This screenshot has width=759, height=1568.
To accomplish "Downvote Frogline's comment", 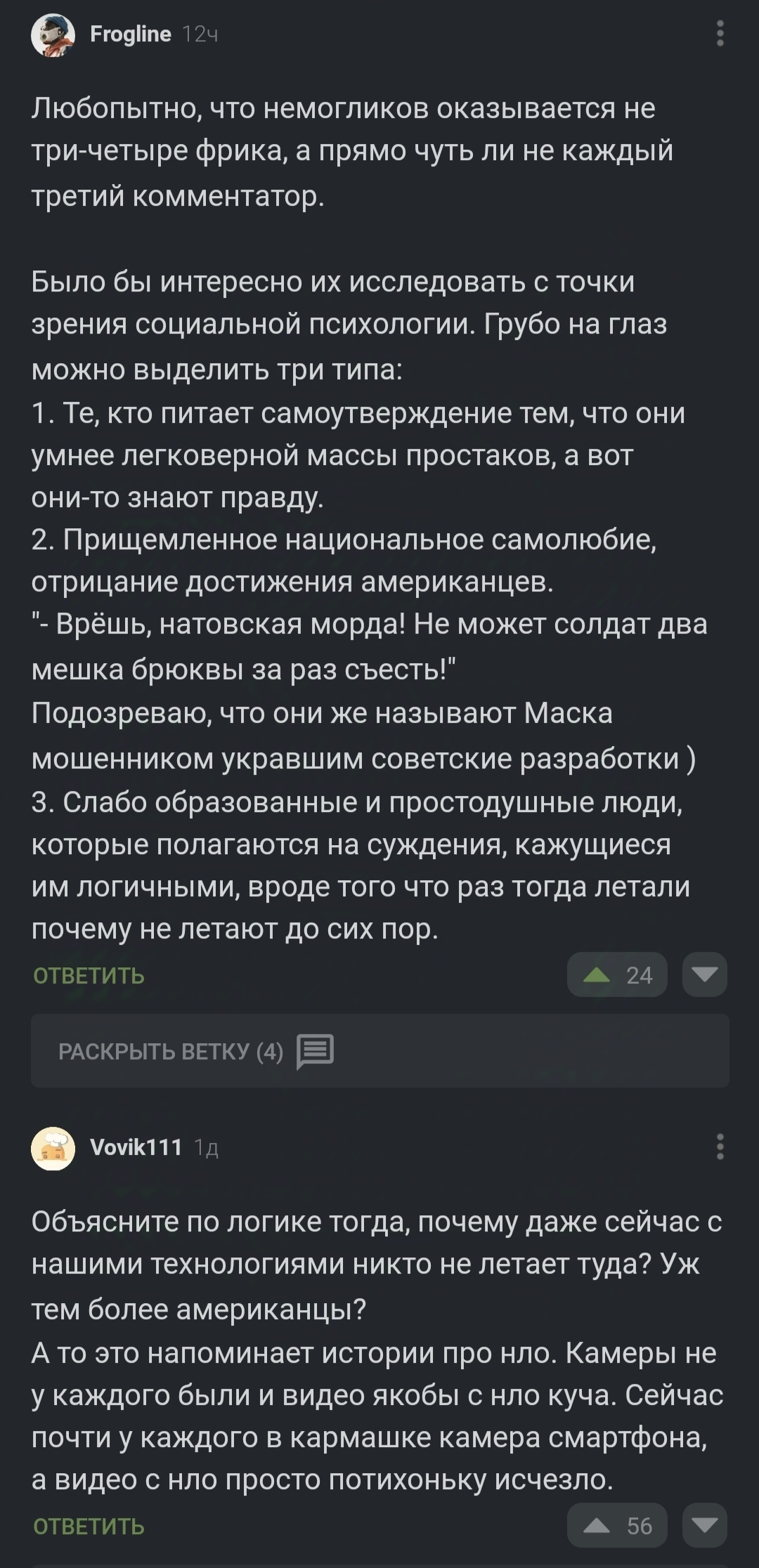I will (704, 975).
